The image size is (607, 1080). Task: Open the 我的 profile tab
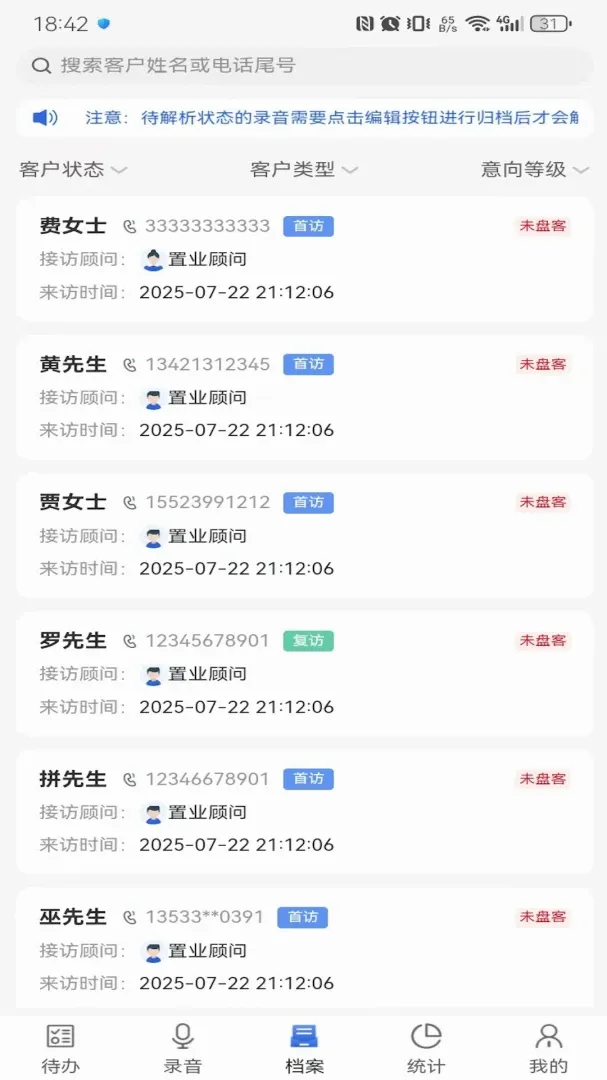[x=548, y=1048]
